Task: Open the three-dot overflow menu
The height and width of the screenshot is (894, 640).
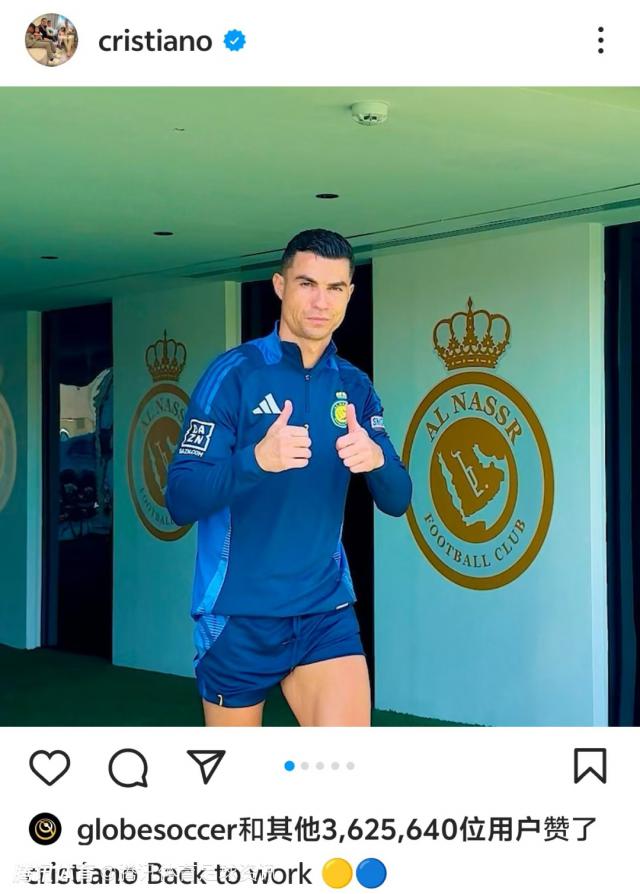Action: [x=600, y=41]
